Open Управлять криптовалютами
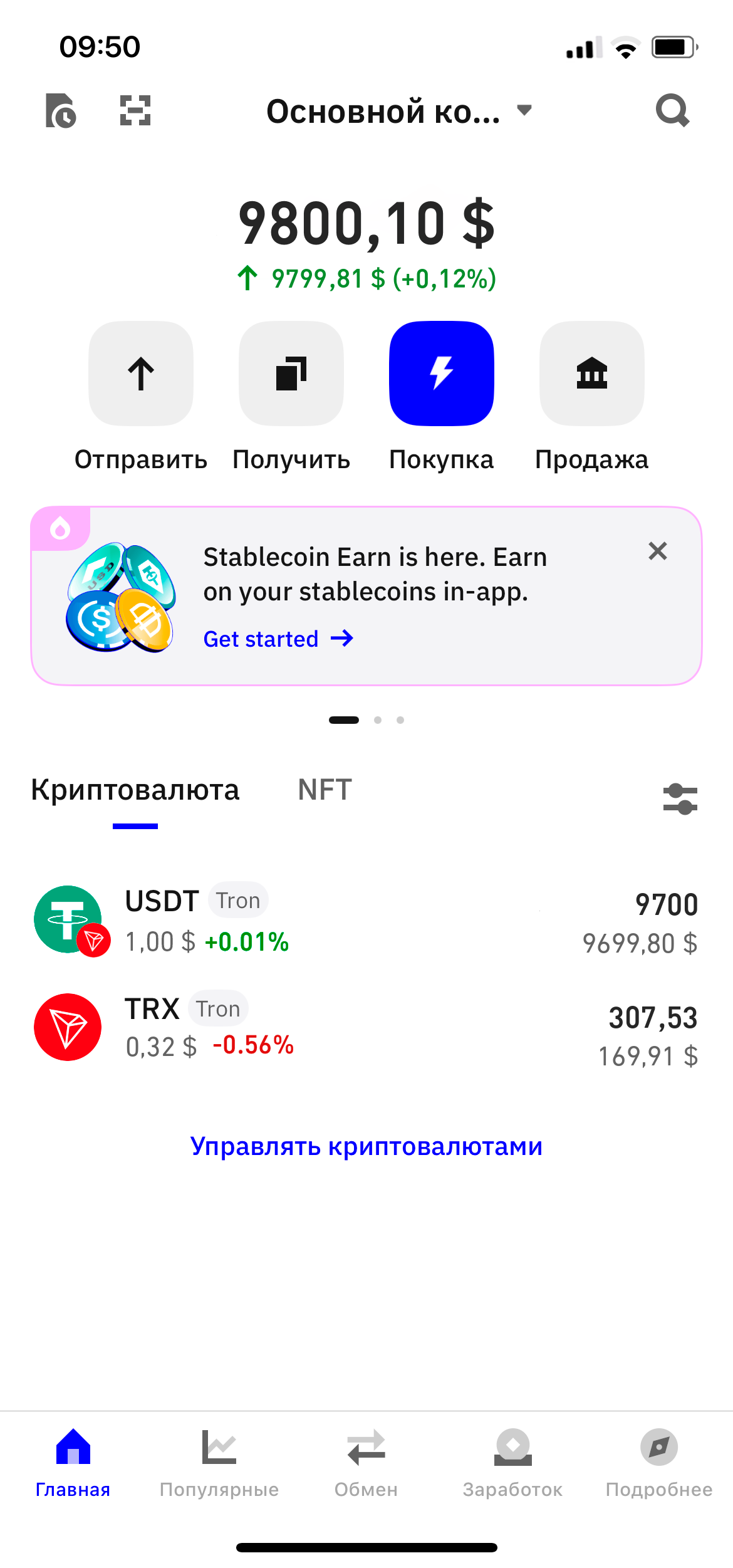Screen dimensions: 733x1568 click(366, 1146)
